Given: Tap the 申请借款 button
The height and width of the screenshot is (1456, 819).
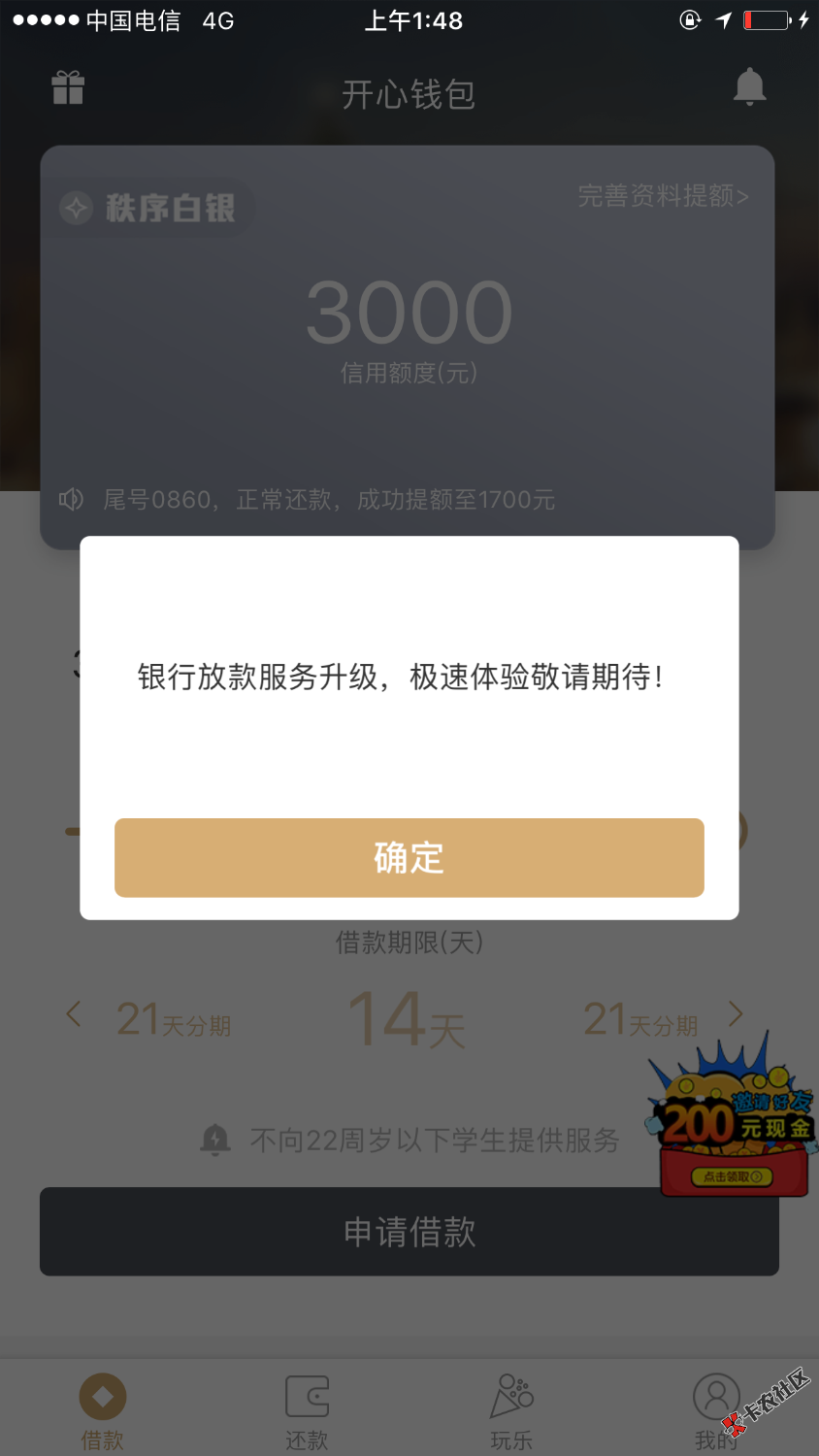Looking at the screenshot, I should pyautogui.click(x=409, y=1232).
